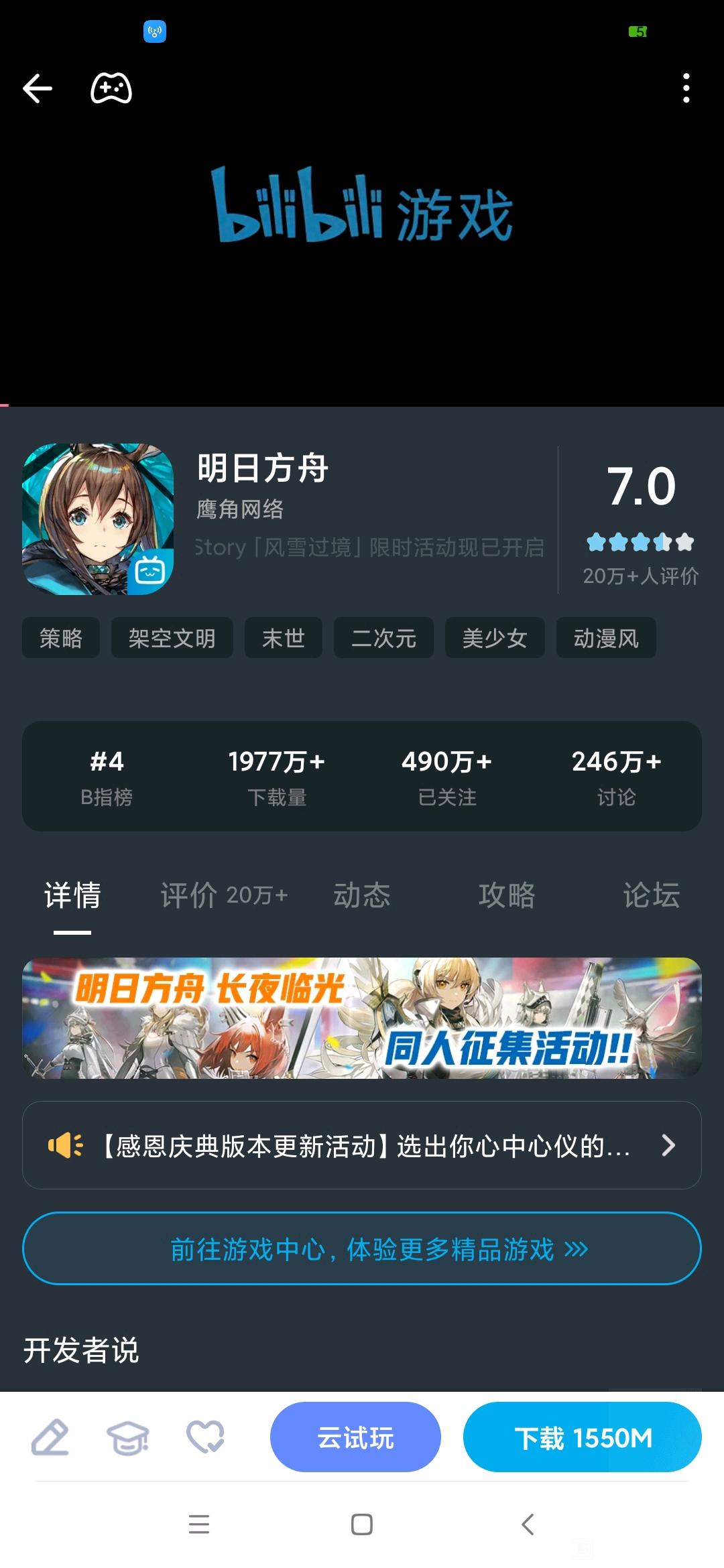
Task: Tap 下载 1550M to download the game
Action: [582, 1437]
